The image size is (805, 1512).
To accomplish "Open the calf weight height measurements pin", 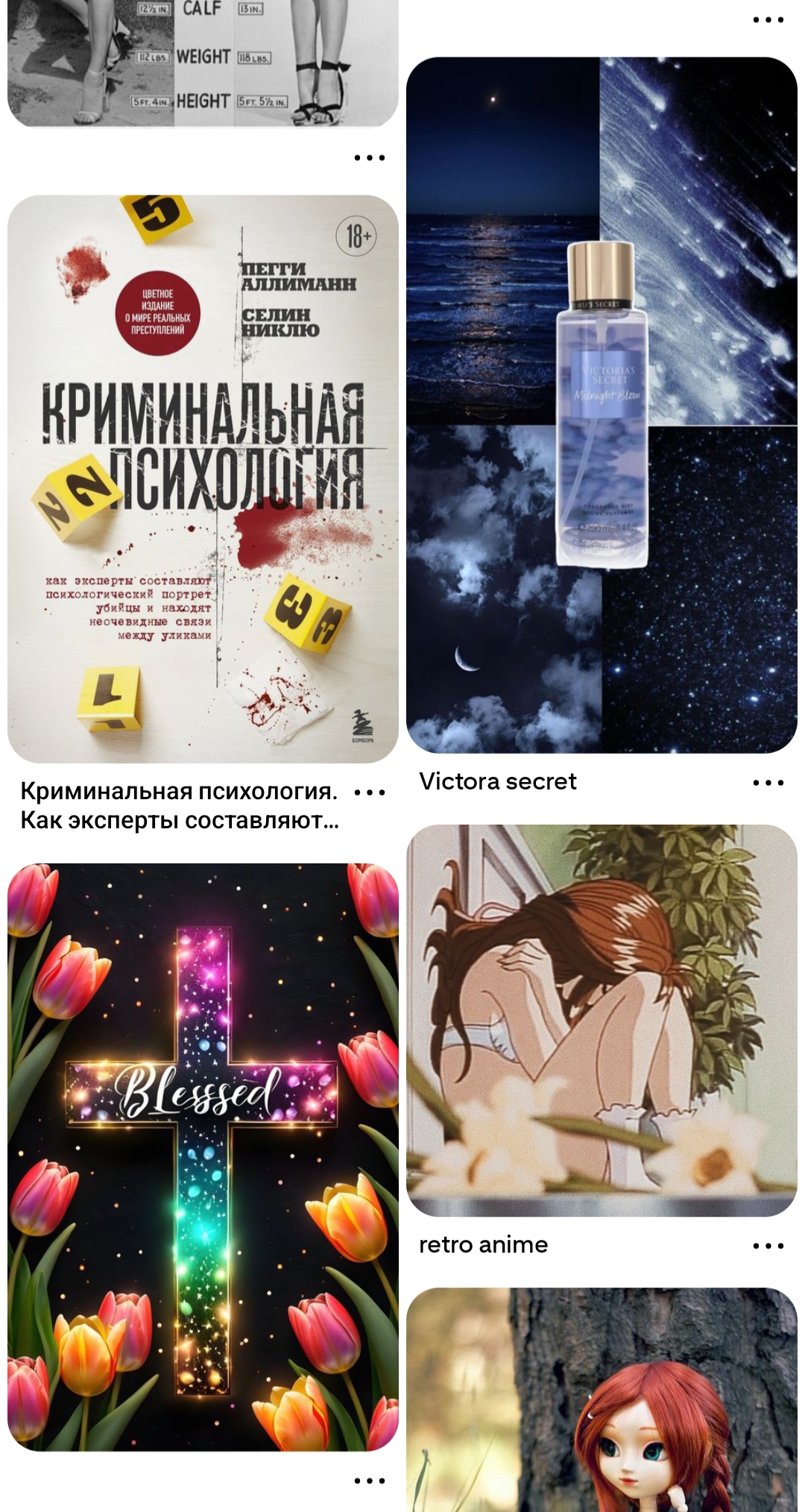I will (203, 63).
